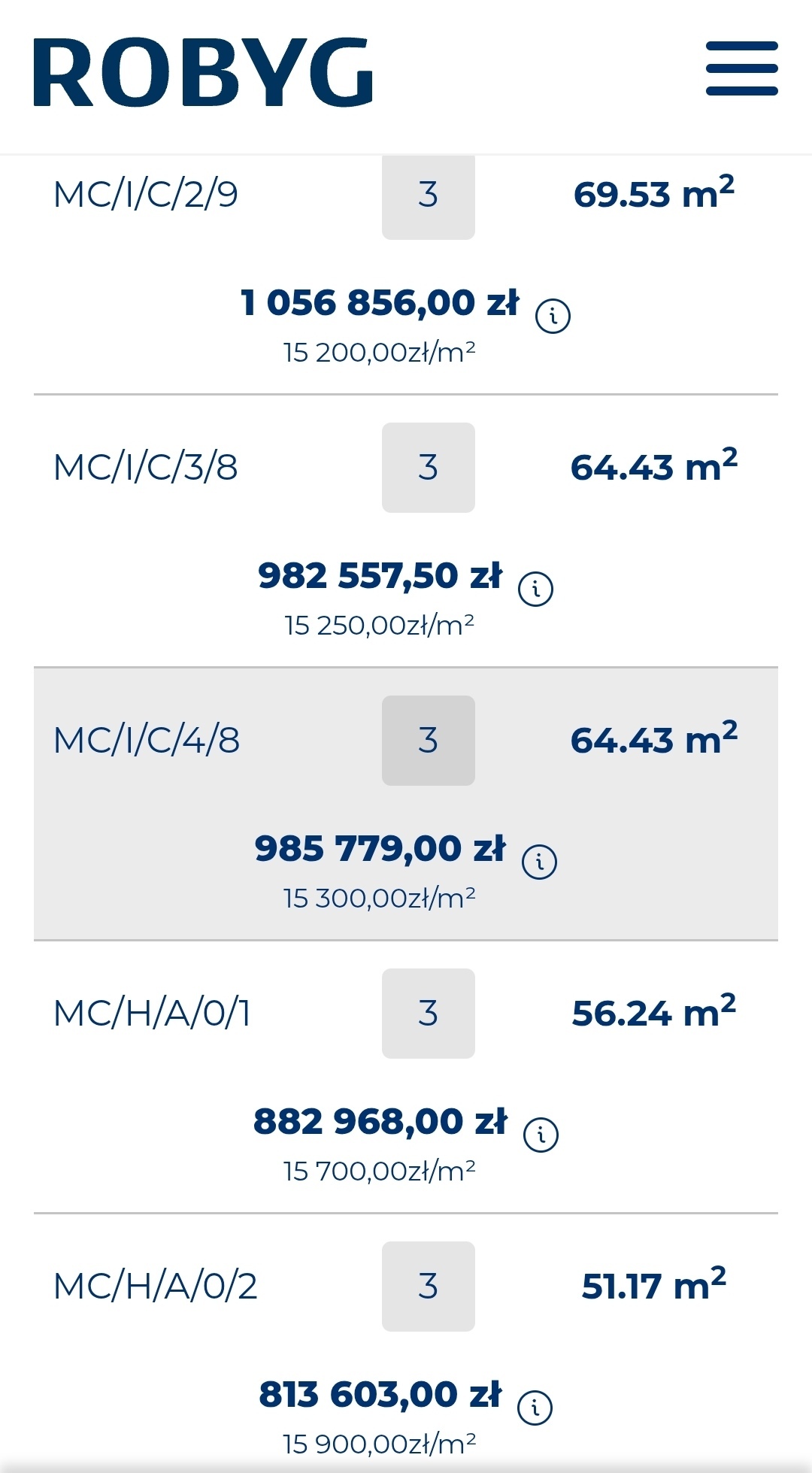Show price info for 882 968,00 zł
Screen dimensions: 812x1473
[541, 1135]
